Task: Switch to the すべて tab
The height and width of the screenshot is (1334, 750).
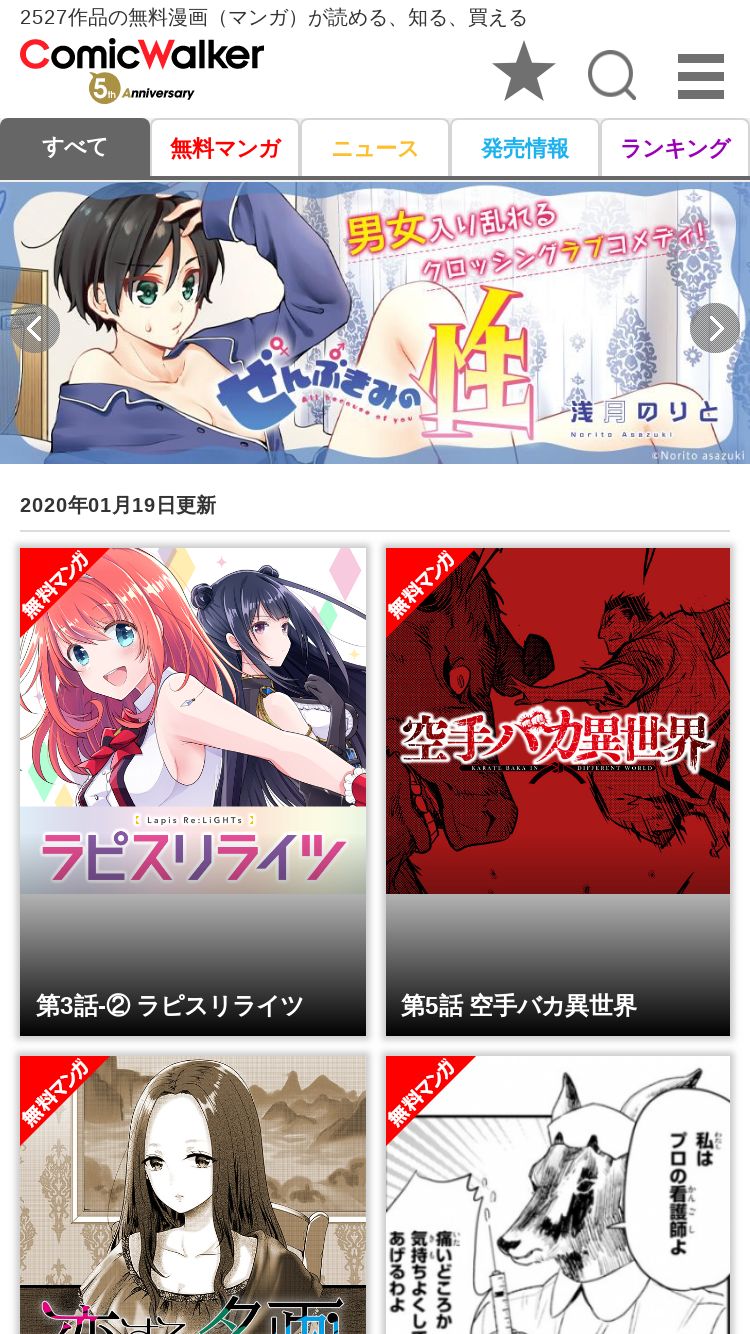Action: 75,148
